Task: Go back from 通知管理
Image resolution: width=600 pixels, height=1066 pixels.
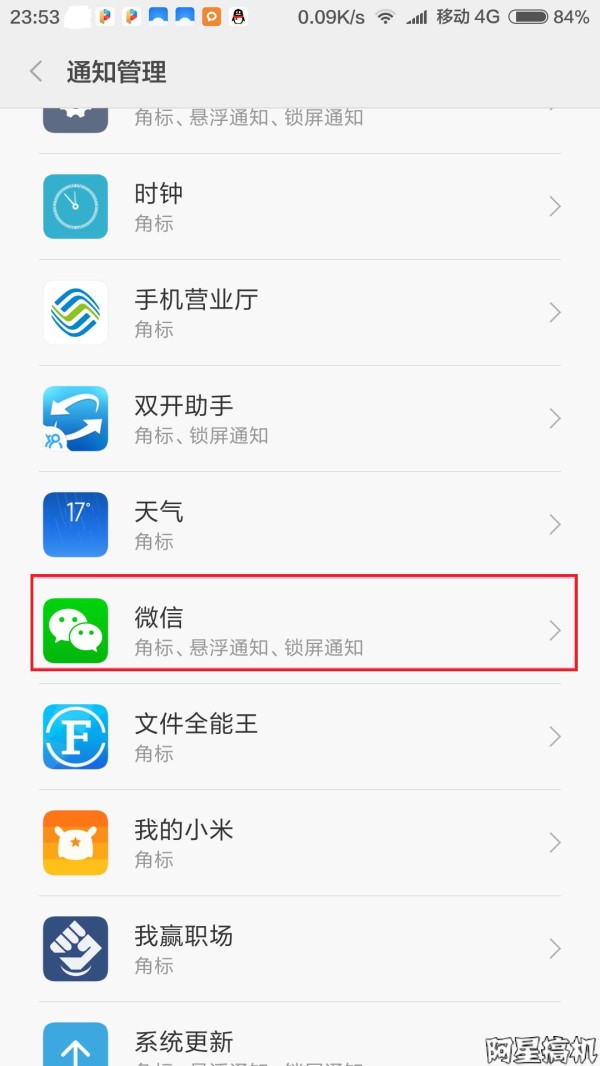Action: (37, 71)
